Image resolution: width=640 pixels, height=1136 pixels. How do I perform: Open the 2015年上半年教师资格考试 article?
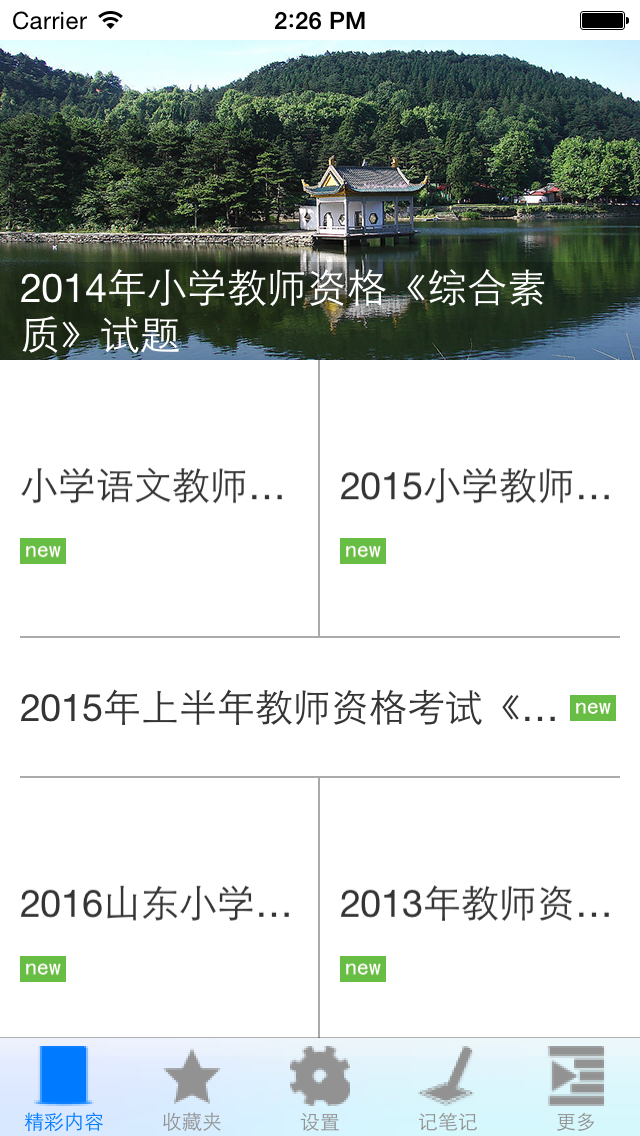(320, 708)
